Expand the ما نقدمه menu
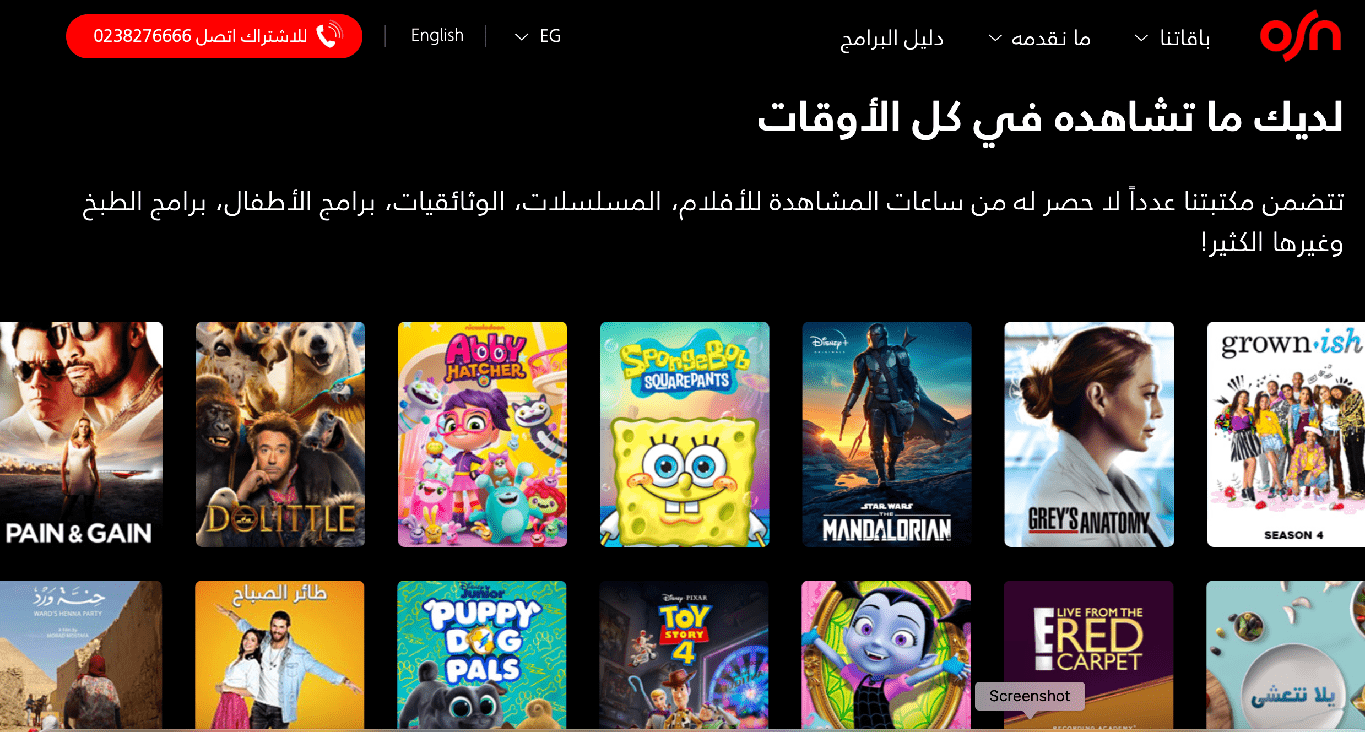The height and width of the screenshot is (732, 1365). pos(1040,39)
